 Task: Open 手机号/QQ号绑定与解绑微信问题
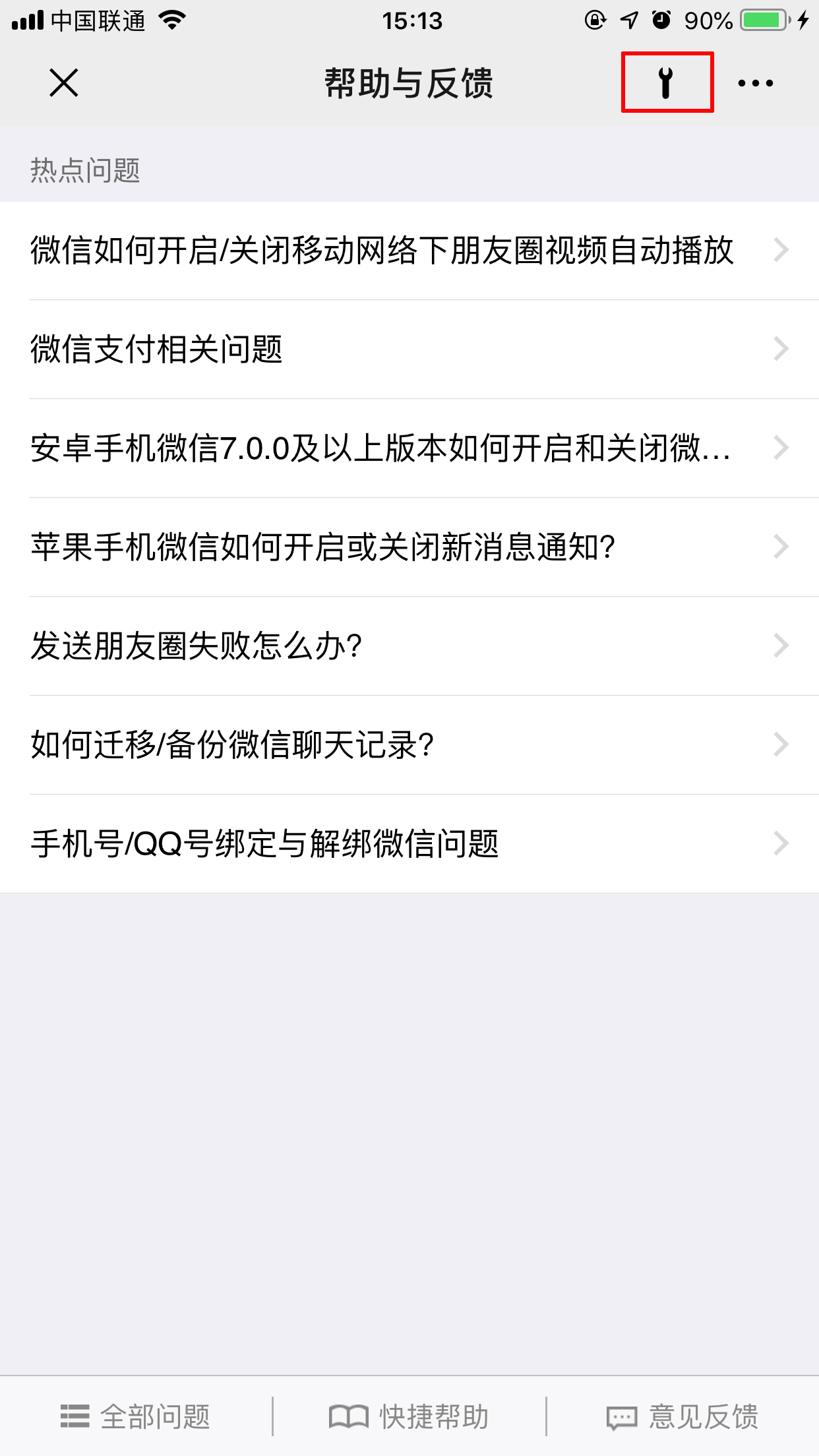click(266, 843)
